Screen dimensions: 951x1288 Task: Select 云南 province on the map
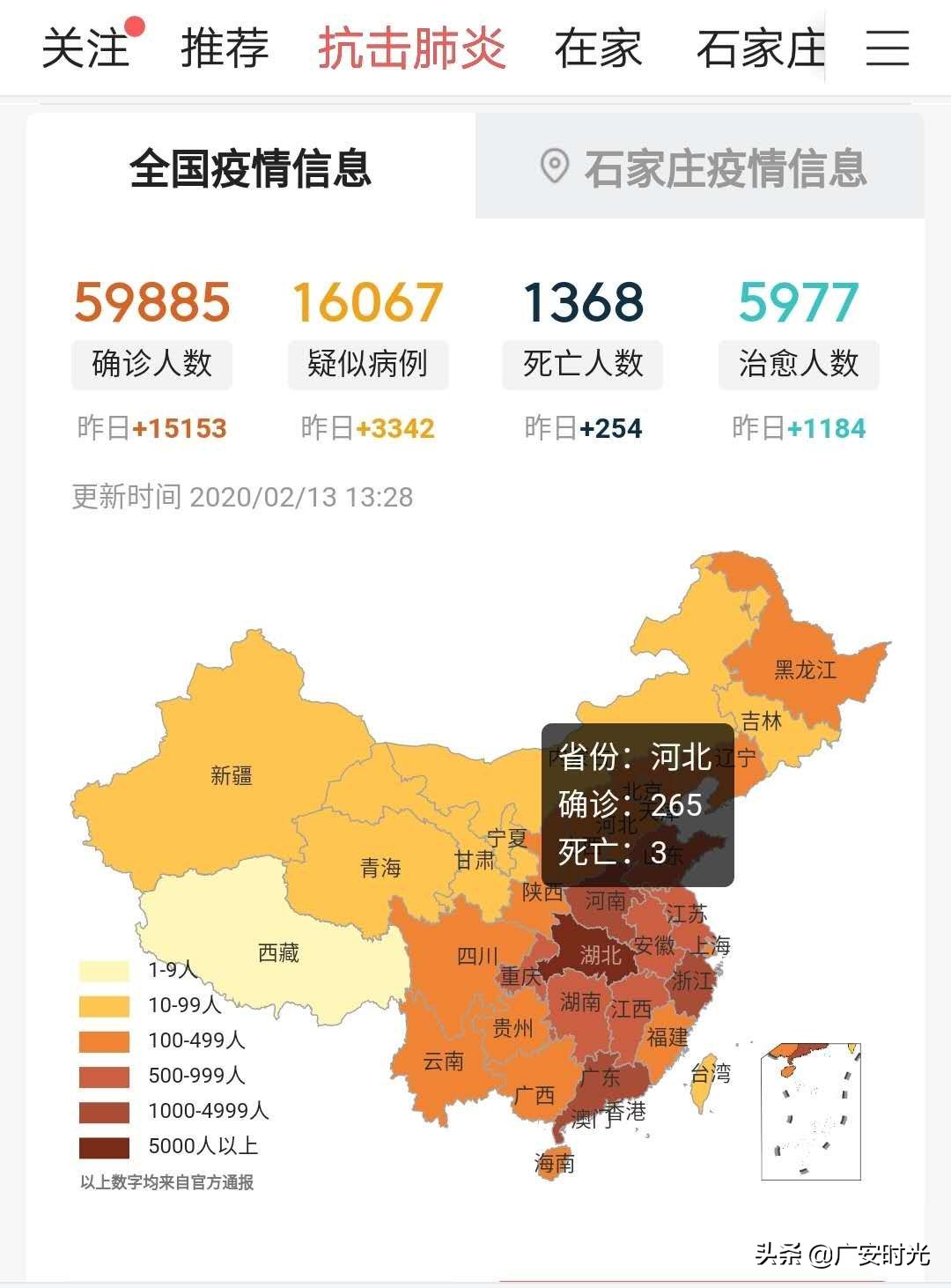442,1061
